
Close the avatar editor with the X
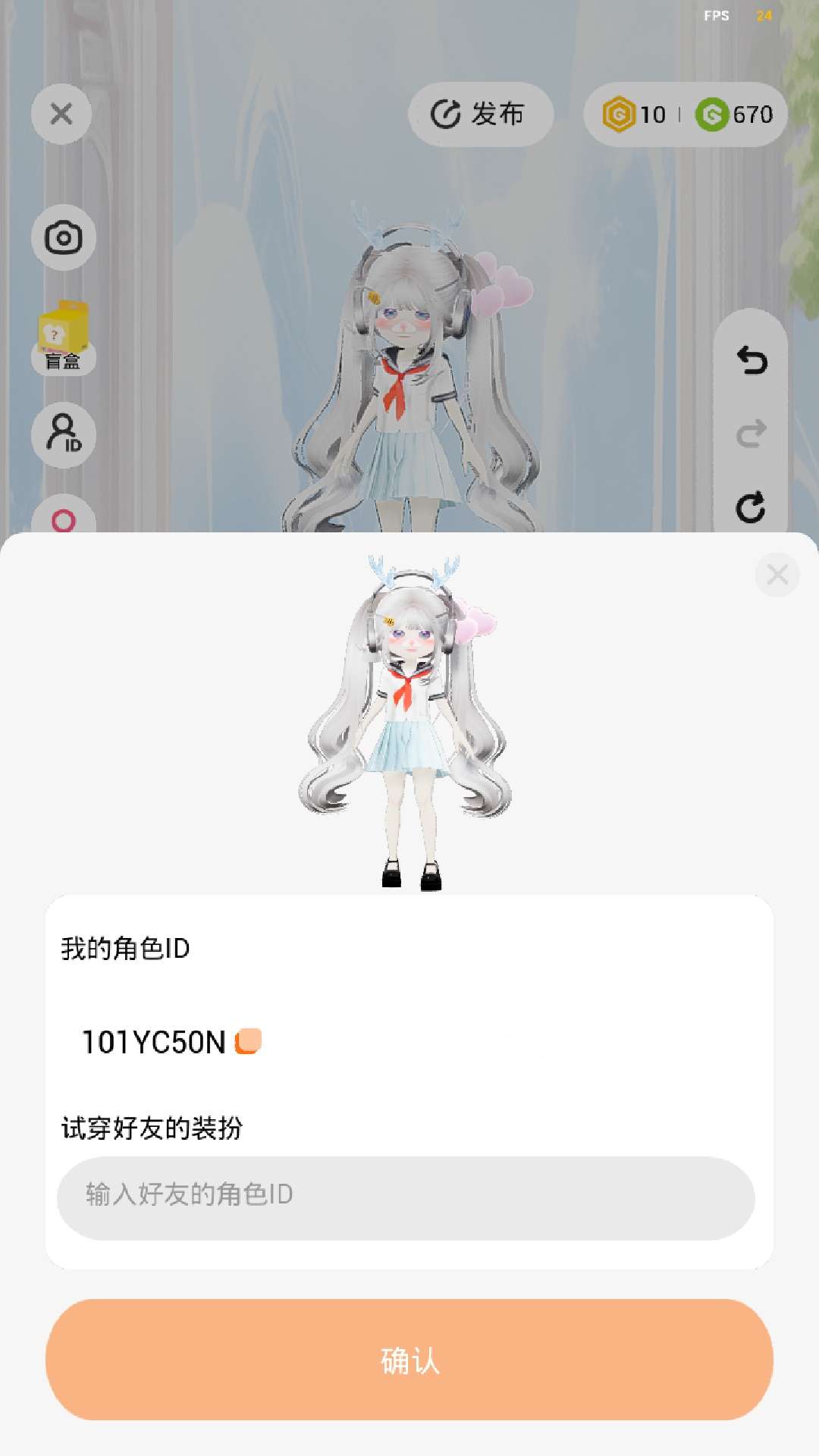click(x=61, y=114)
